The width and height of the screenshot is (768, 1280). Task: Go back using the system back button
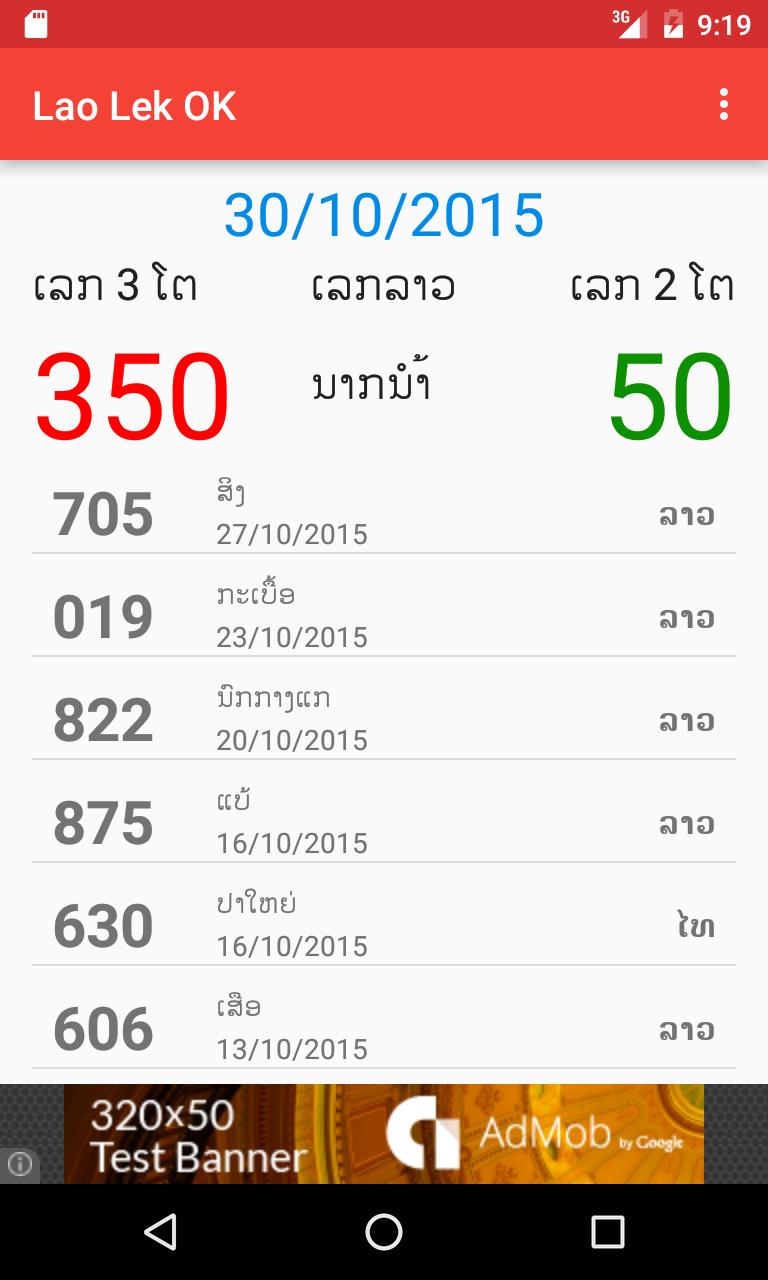tap(160, 1232)
